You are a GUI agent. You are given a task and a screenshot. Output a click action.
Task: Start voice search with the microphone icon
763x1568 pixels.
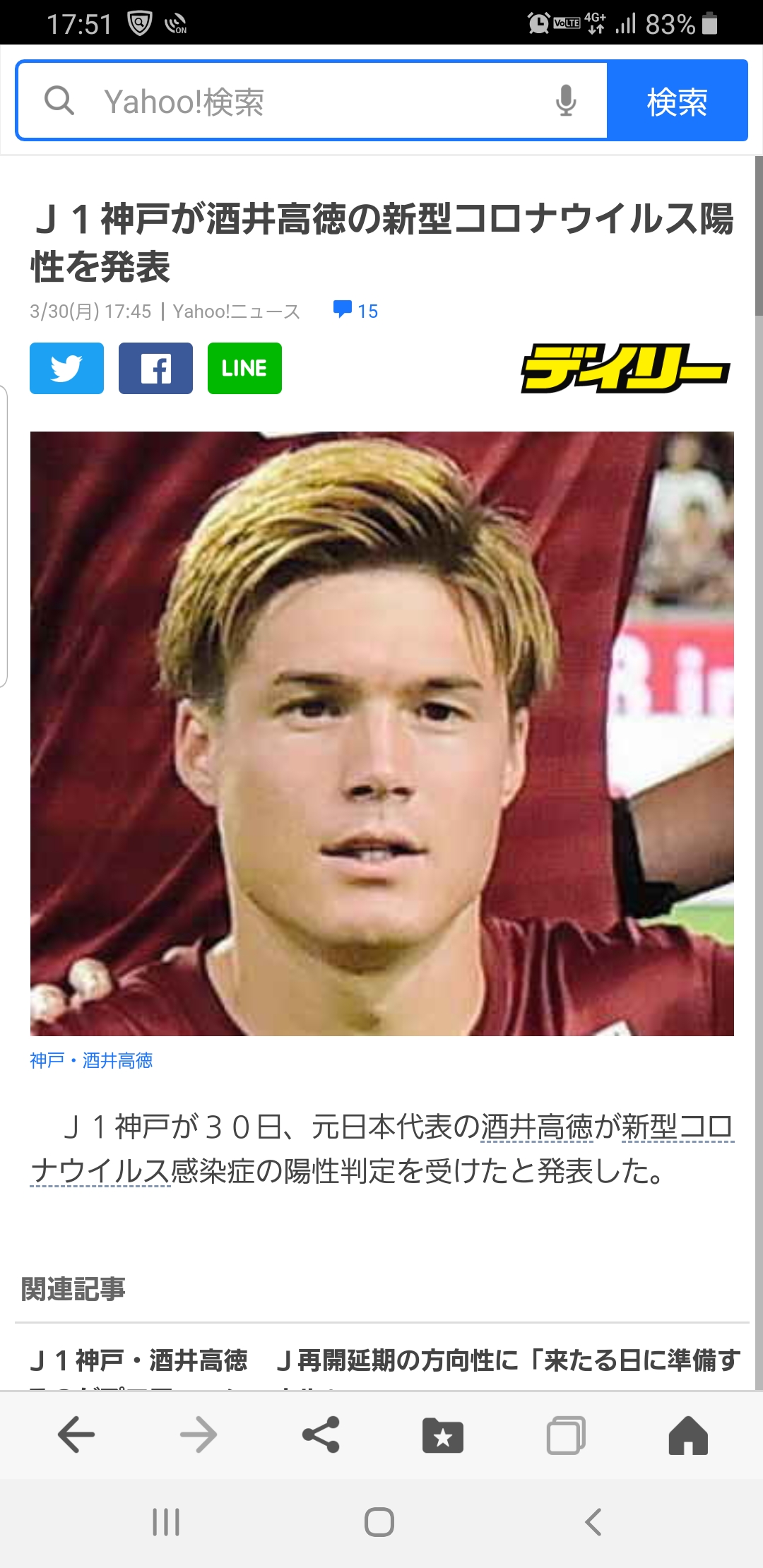pyautogui.click(x=566, y=101)
